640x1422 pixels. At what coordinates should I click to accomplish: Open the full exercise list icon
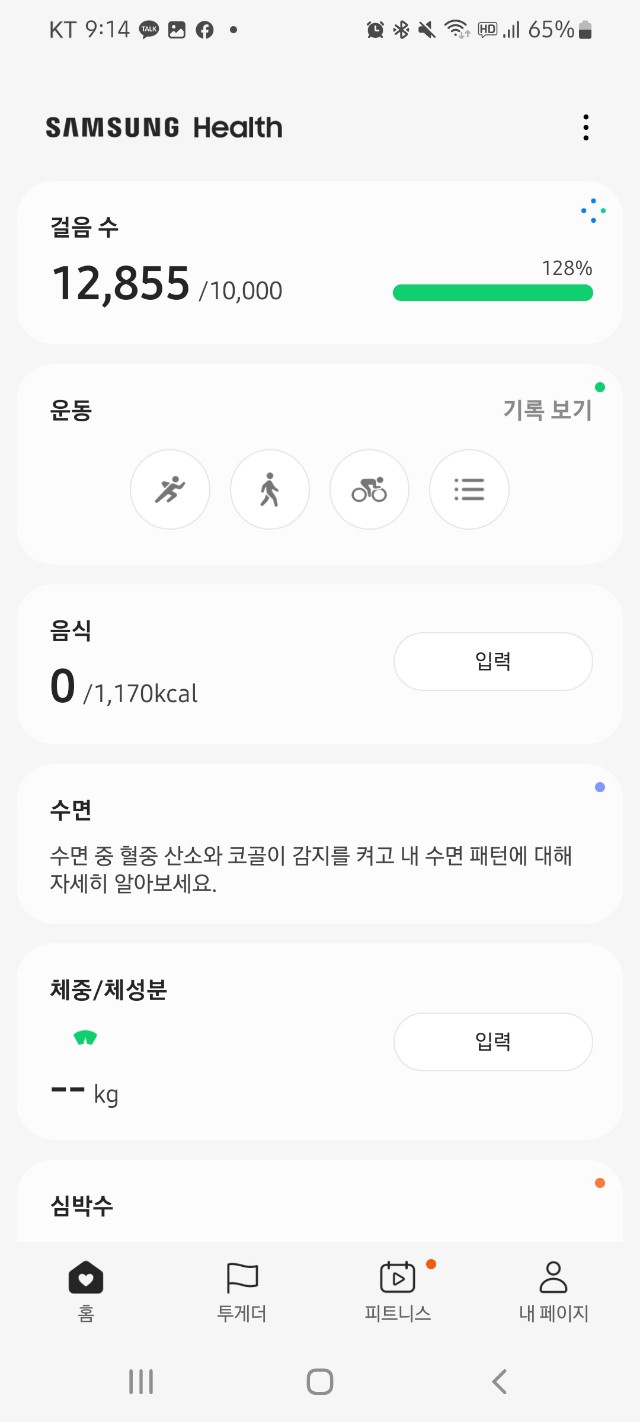click(469, 489)
